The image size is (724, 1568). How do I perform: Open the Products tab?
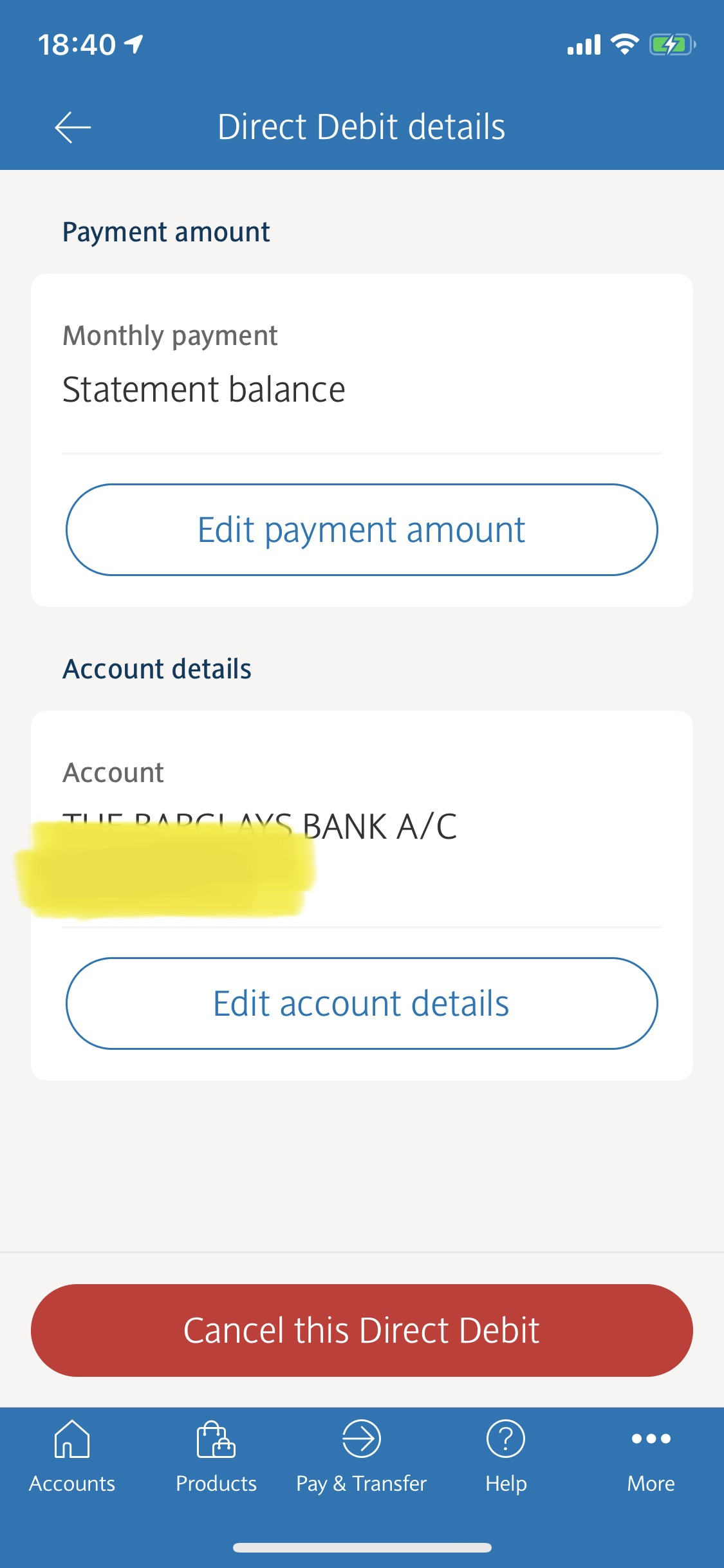(216, 1457)
